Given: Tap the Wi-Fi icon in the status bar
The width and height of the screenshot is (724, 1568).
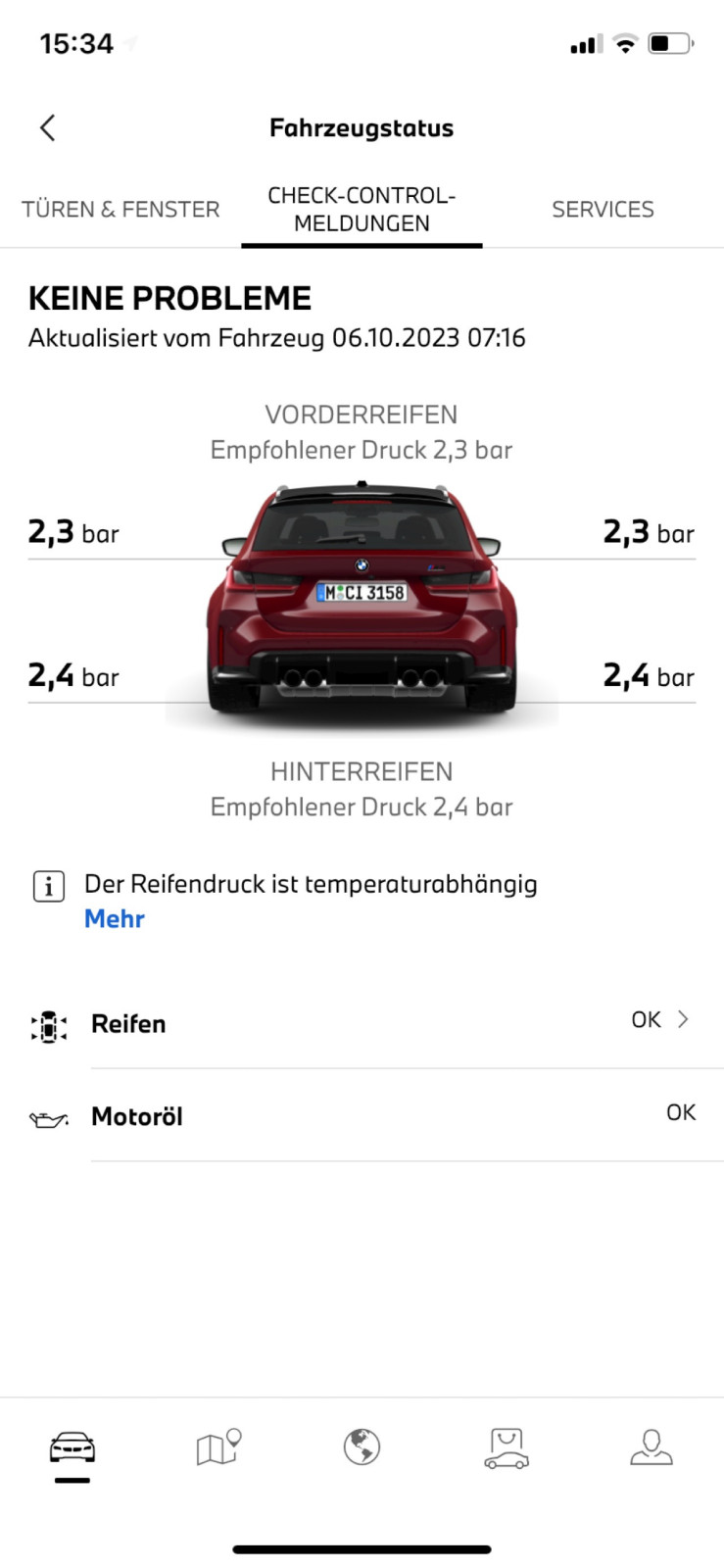Looking at the screenshot, I should pyautogui.click(x=624, y=42).
